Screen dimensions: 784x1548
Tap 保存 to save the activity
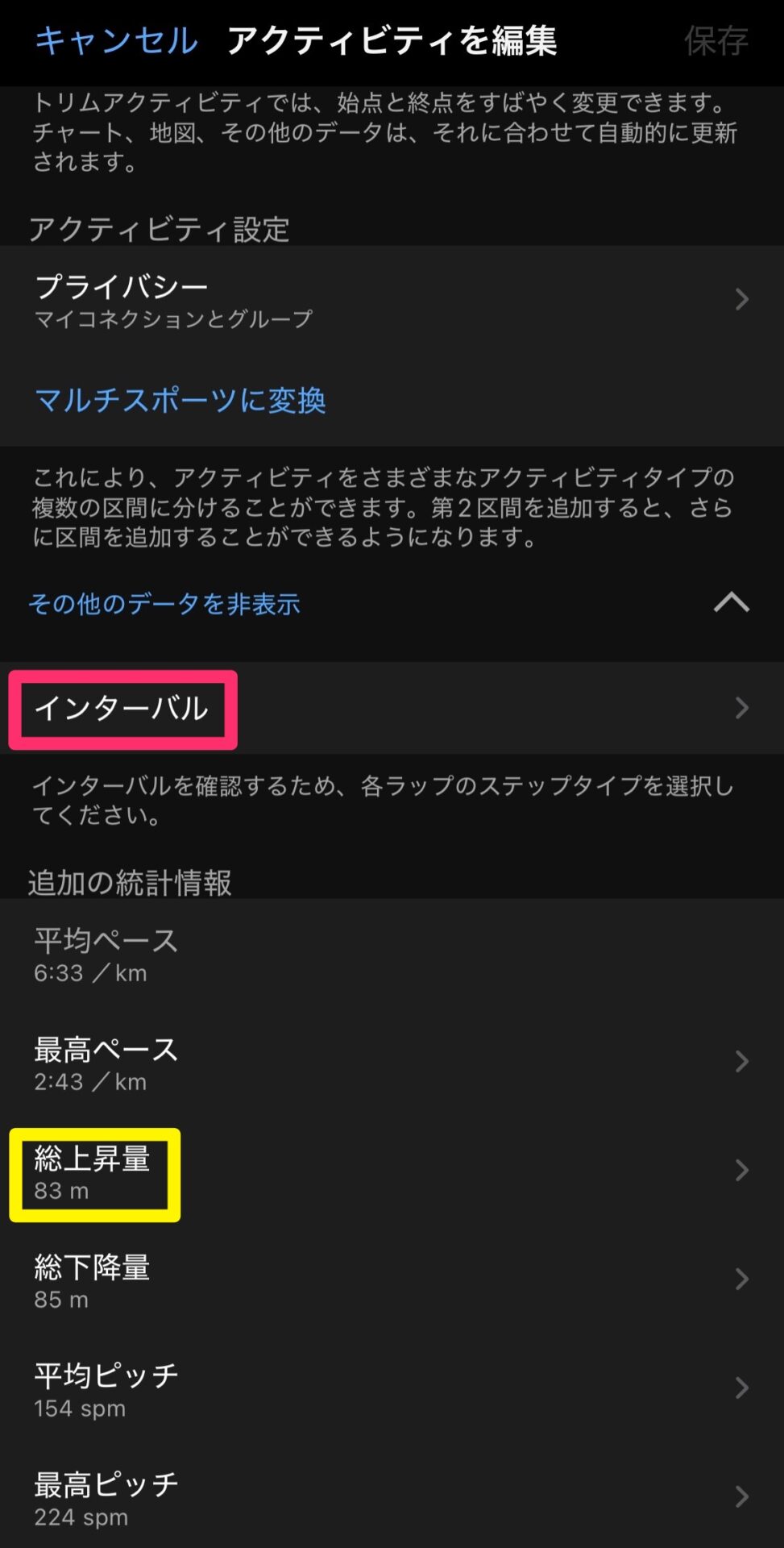pos(716,40)
